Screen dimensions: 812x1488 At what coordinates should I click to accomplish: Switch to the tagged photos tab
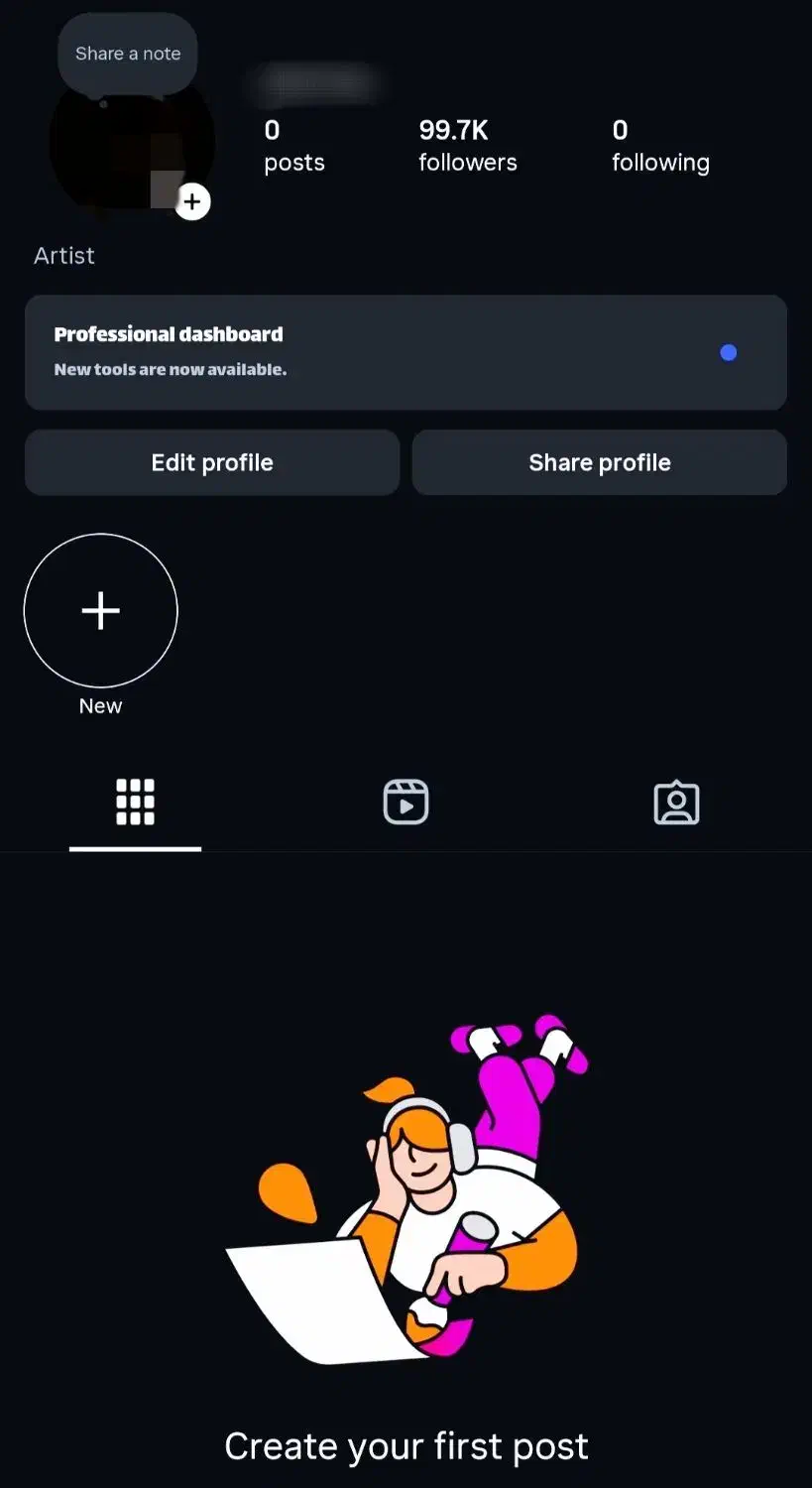click(x=676, y=803)
